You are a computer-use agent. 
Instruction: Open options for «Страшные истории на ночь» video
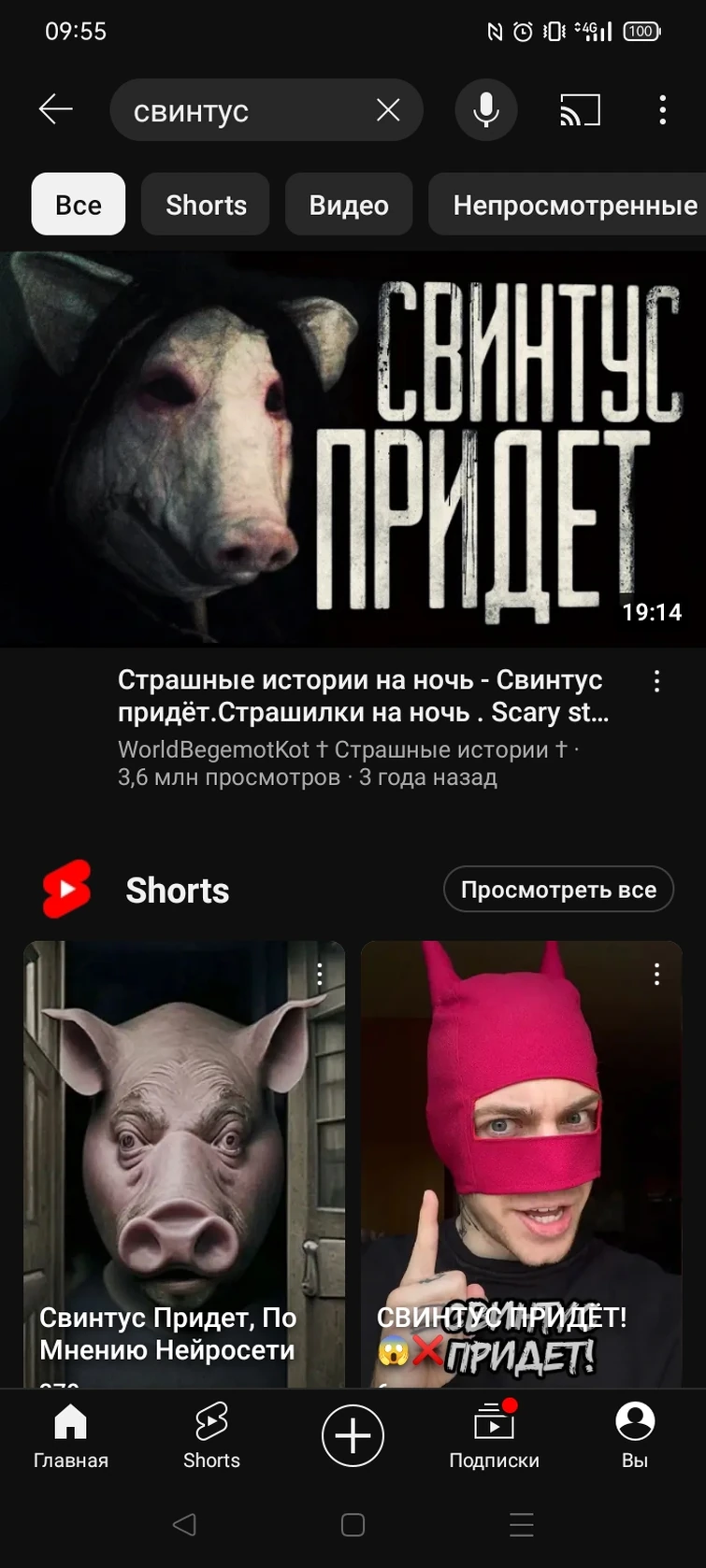[x=657, y=681]
